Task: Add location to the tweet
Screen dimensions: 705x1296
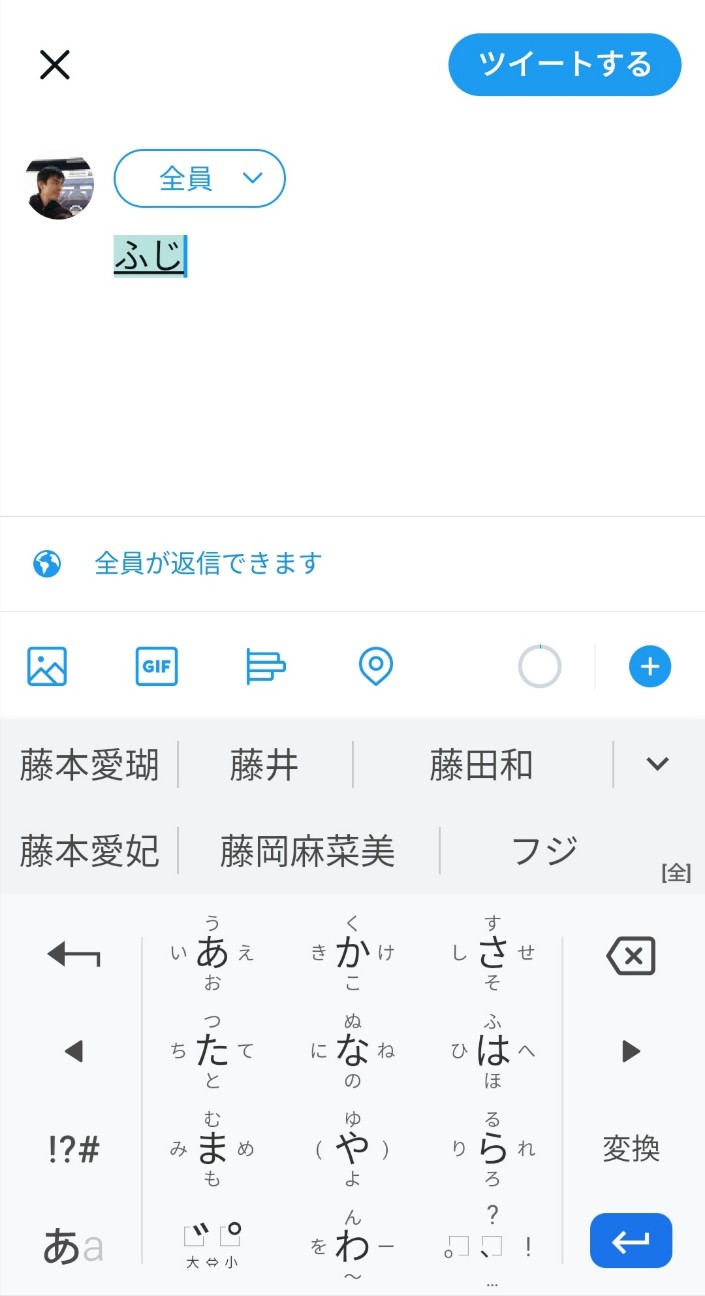Action: point(375,666)
